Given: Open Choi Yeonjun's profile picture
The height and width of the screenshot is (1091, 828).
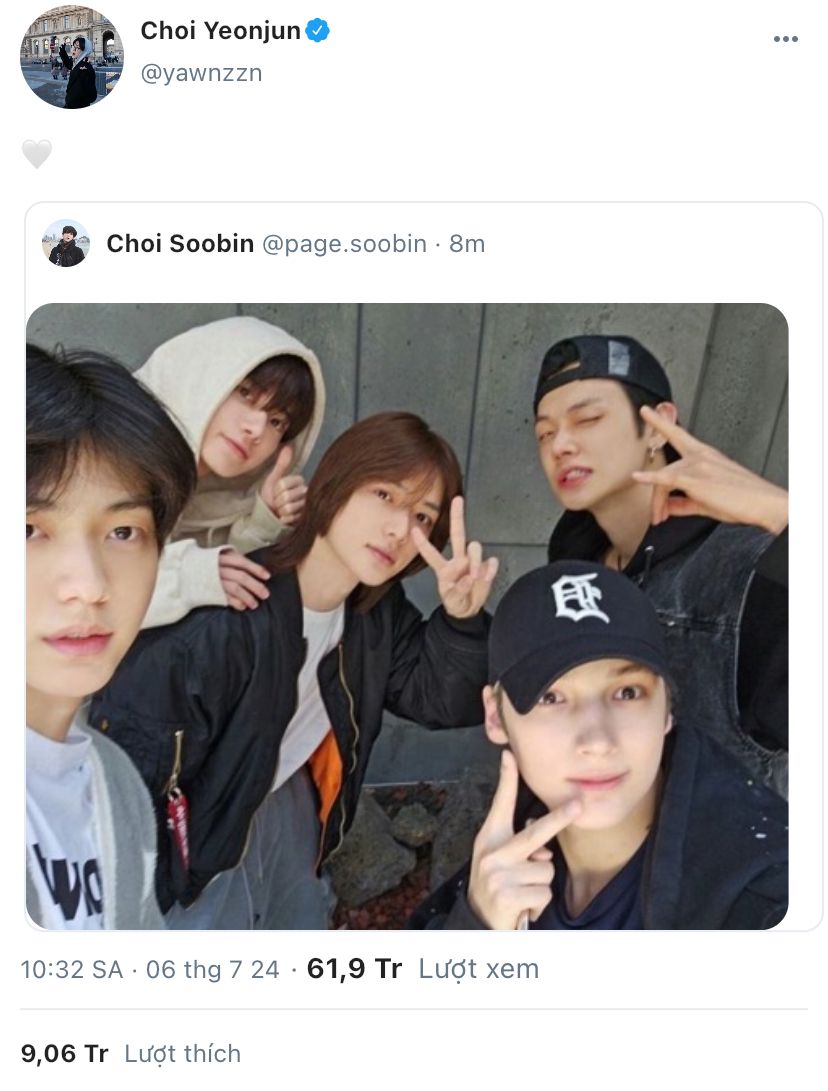Looking at the screenshot, I should pos(71,56).
